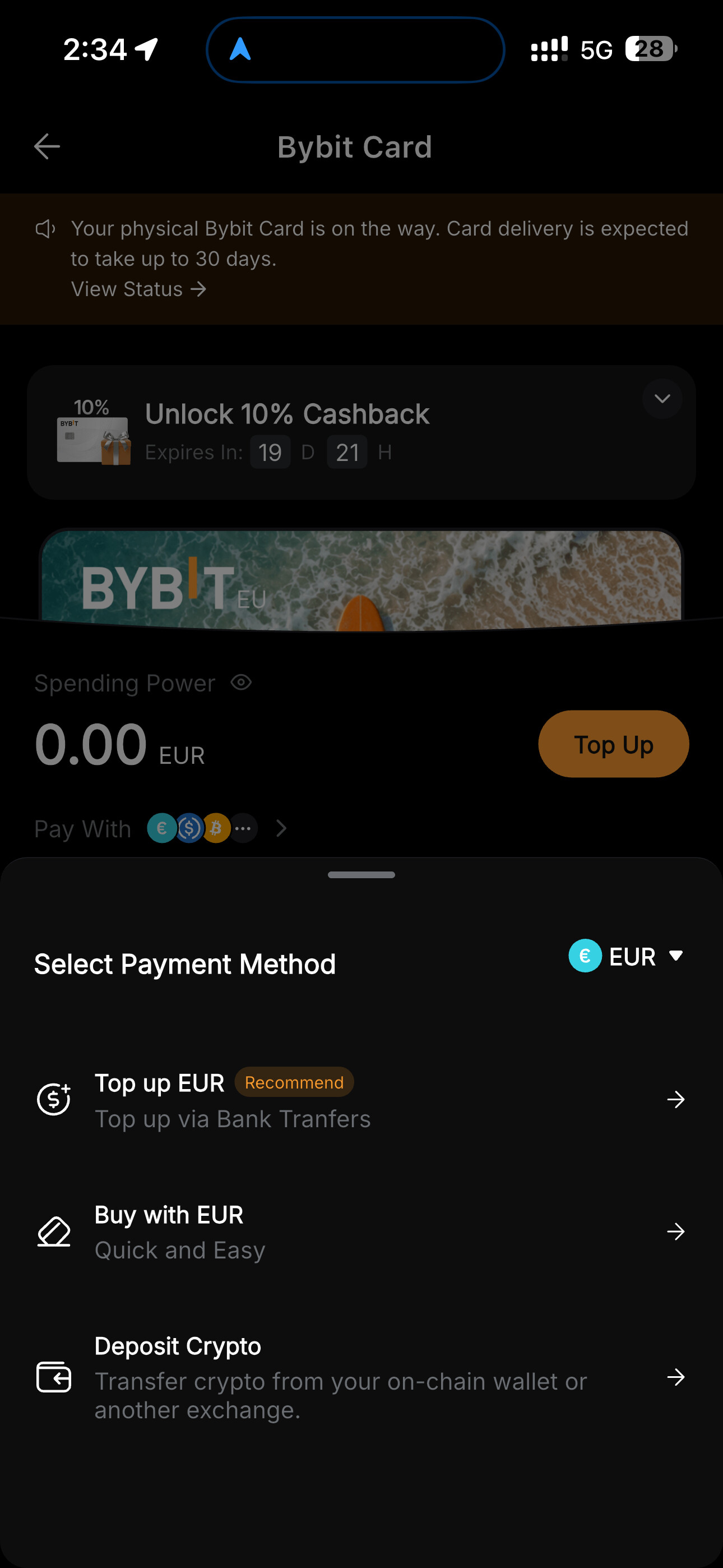
Task: Open Deposit Crypto payment method
Action: coord(361,1377)
